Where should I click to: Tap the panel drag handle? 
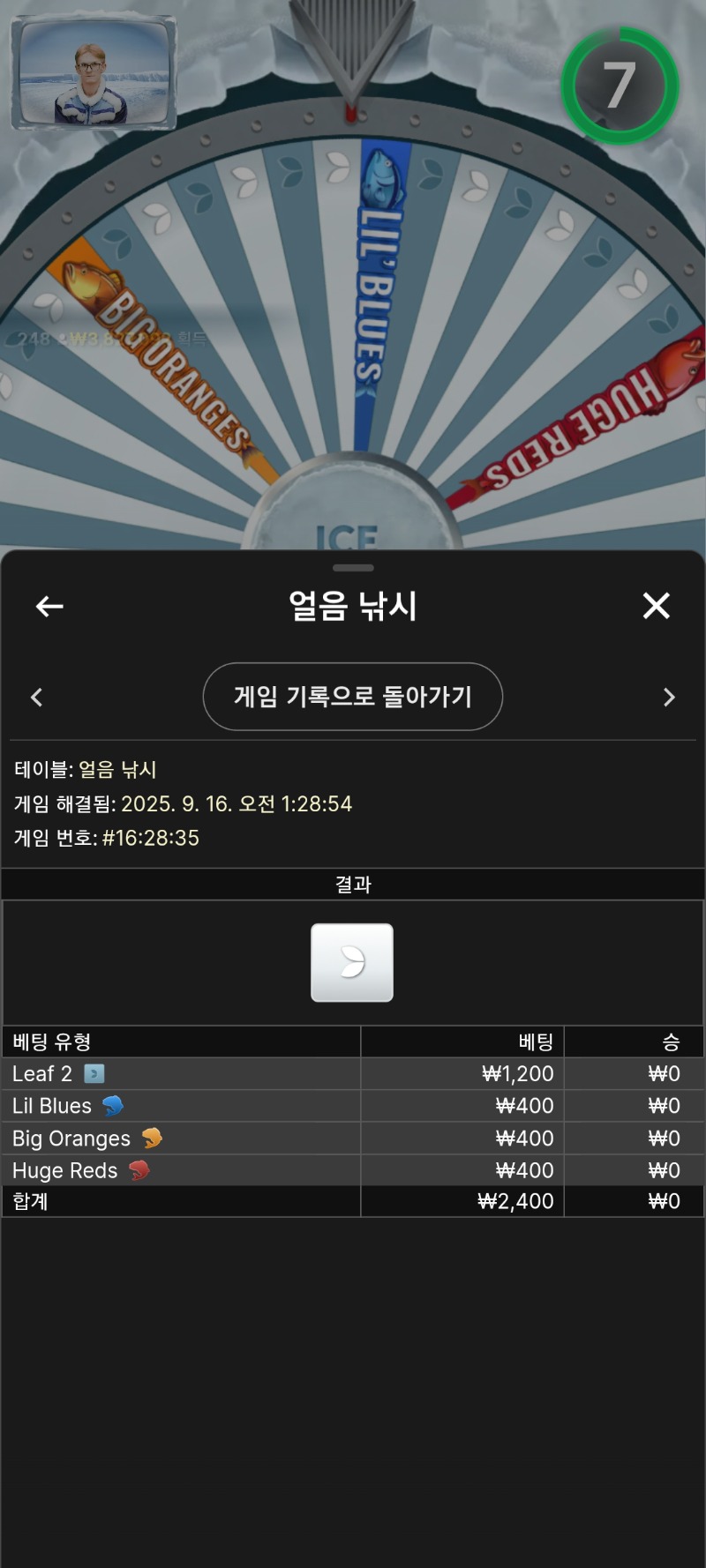click(353, 568)
